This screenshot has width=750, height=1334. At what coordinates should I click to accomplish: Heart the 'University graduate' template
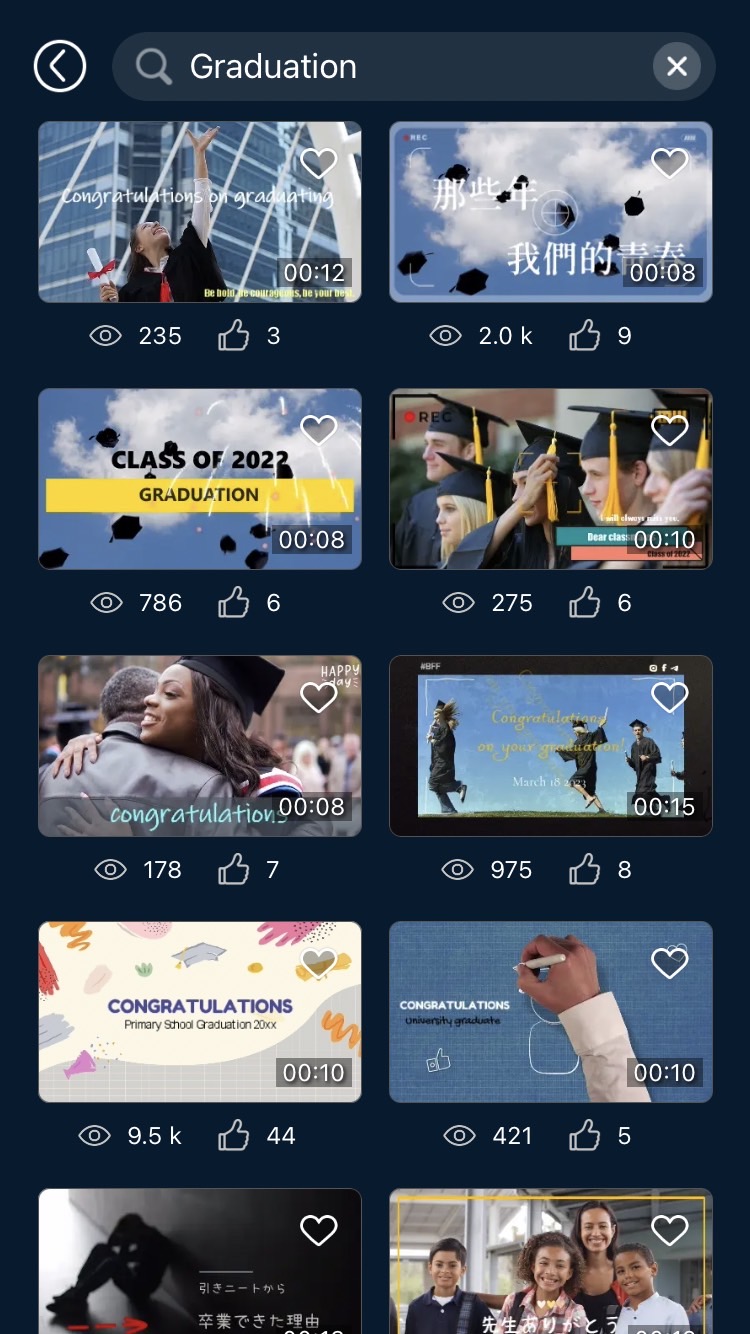tap(669, 963)
